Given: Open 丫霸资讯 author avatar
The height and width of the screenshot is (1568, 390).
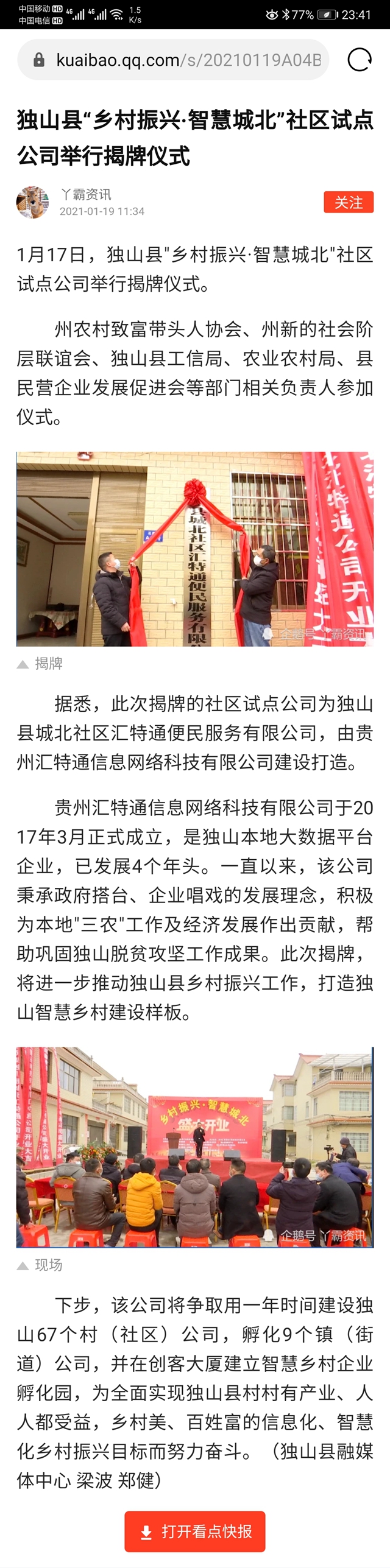Looking at the screenshot, I should 32,202.
